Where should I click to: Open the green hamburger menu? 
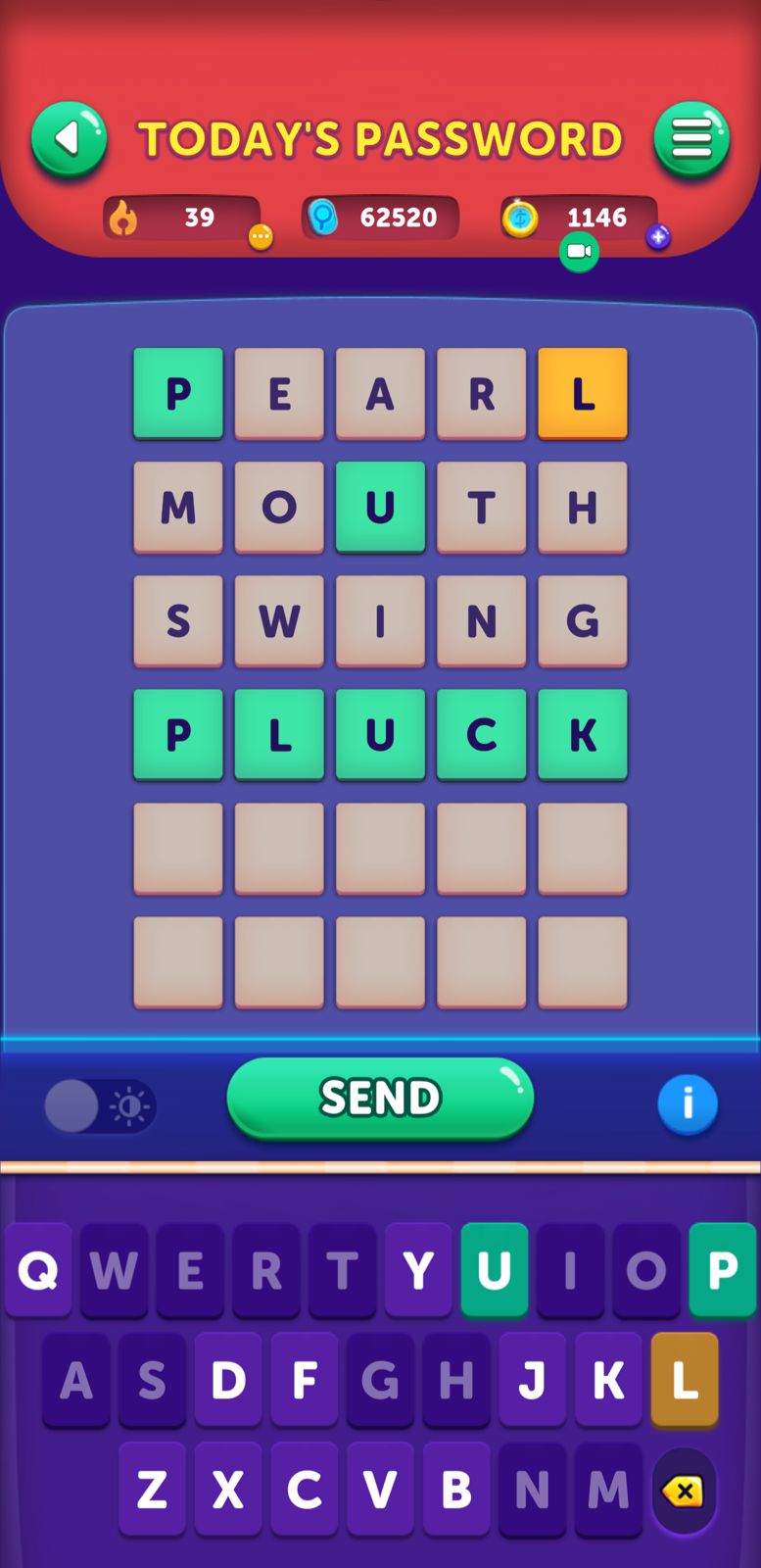(x=691, y=139)
